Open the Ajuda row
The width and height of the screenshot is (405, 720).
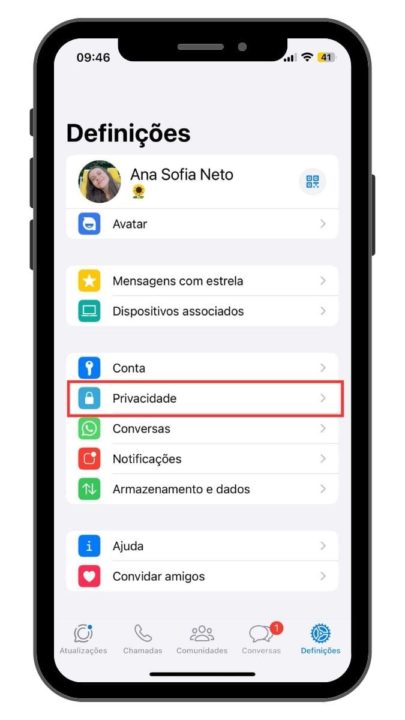pos(202,546)
